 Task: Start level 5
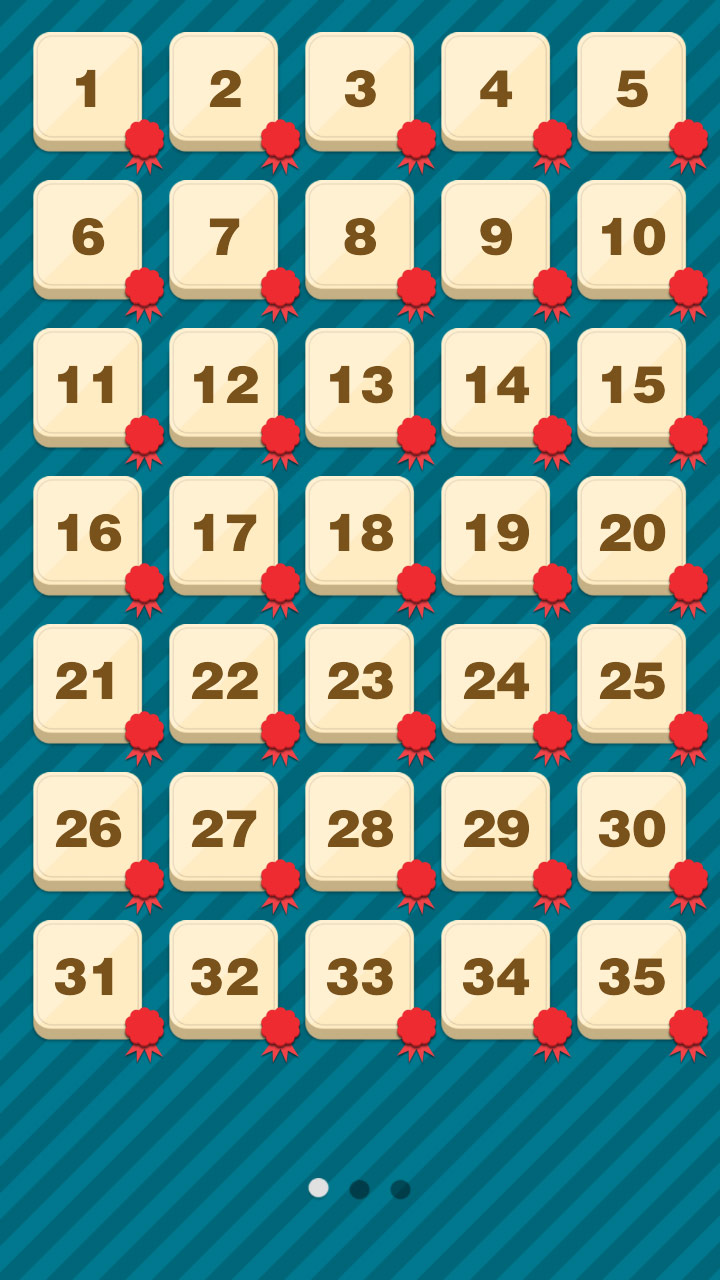click(631, 90)
